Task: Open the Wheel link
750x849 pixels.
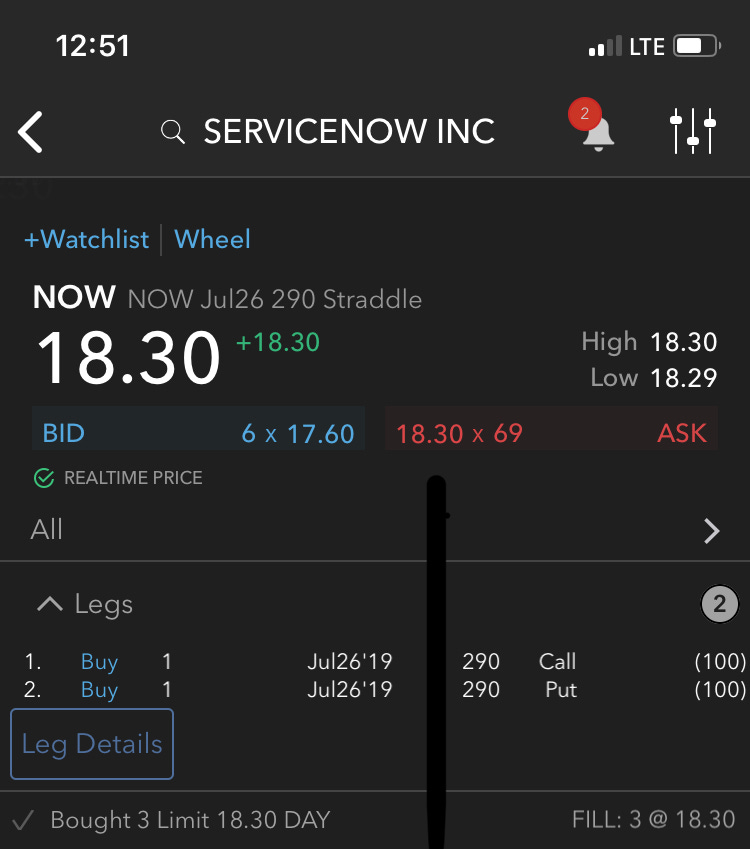Action: (x=212, y=240)
